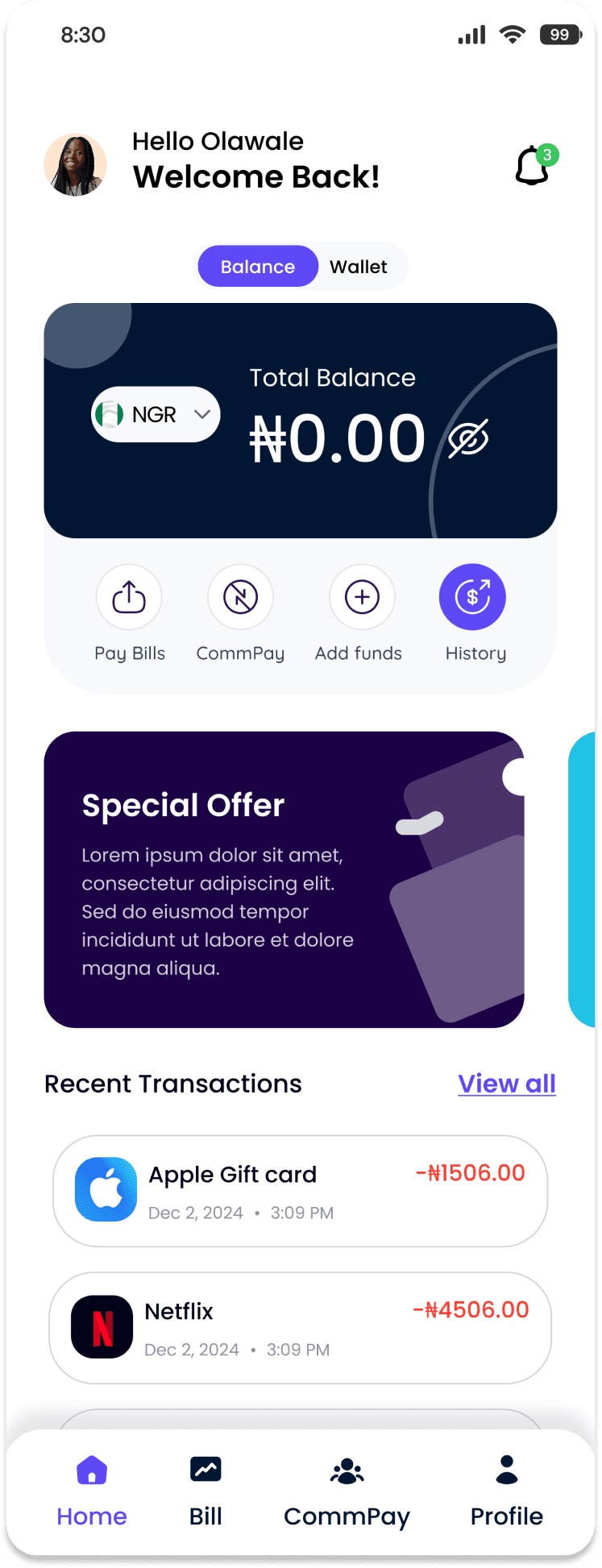View all recent transactions
This screenshot has height=1568, width=602.
tap(506, 1084)
